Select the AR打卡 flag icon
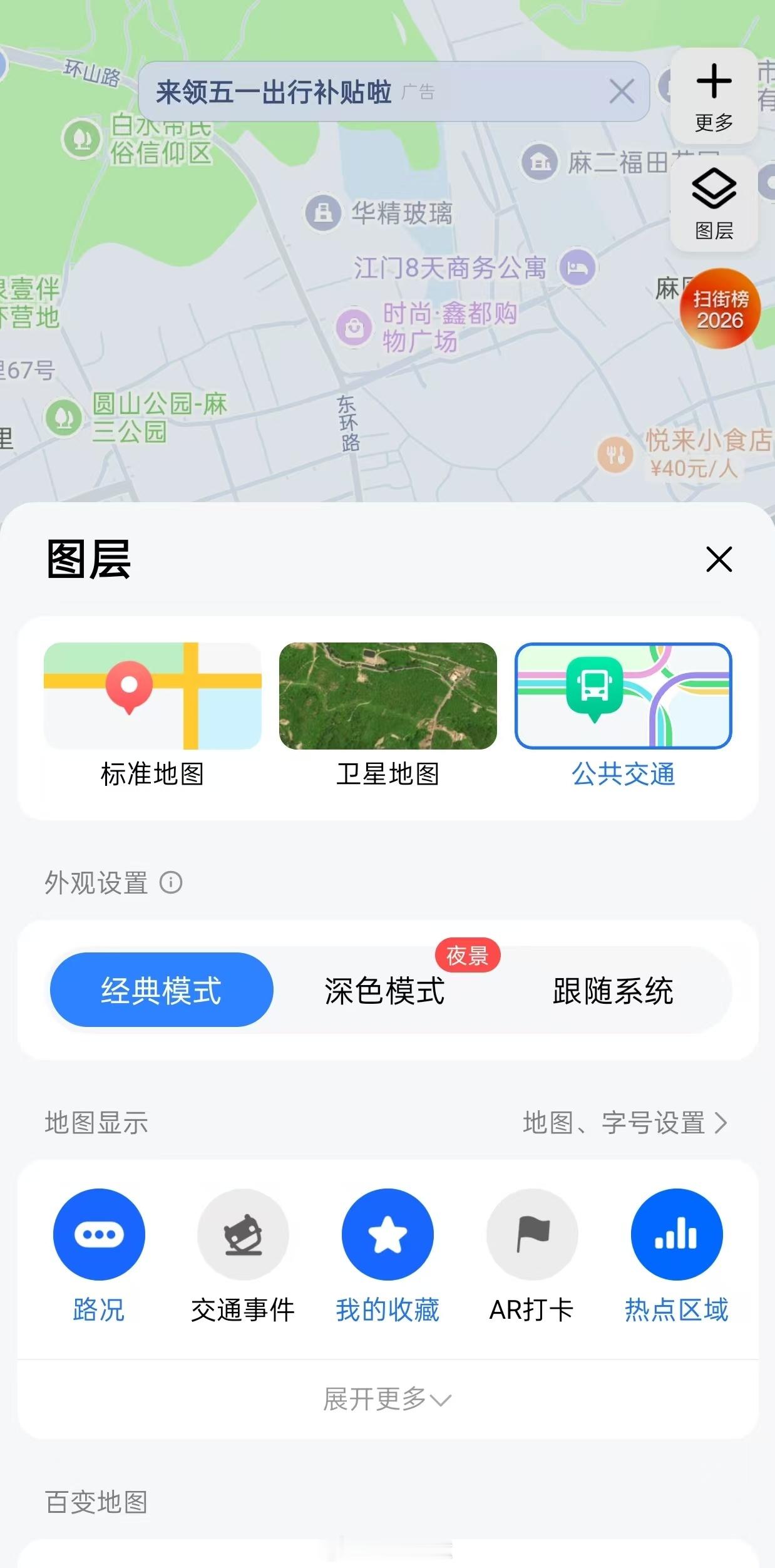This screenshot has width=775, height=1568. click(531, 1234)
